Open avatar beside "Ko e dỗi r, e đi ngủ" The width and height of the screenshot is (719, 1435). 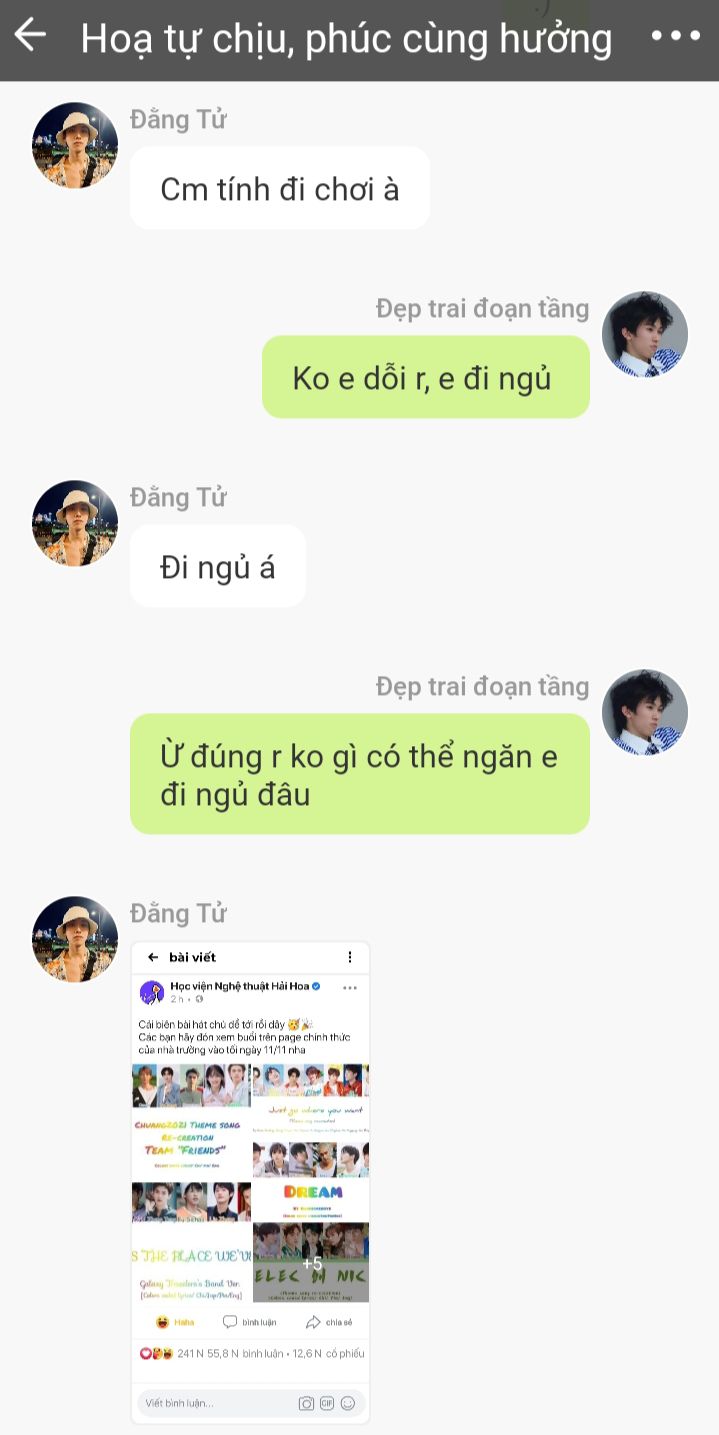coord(644,335)
